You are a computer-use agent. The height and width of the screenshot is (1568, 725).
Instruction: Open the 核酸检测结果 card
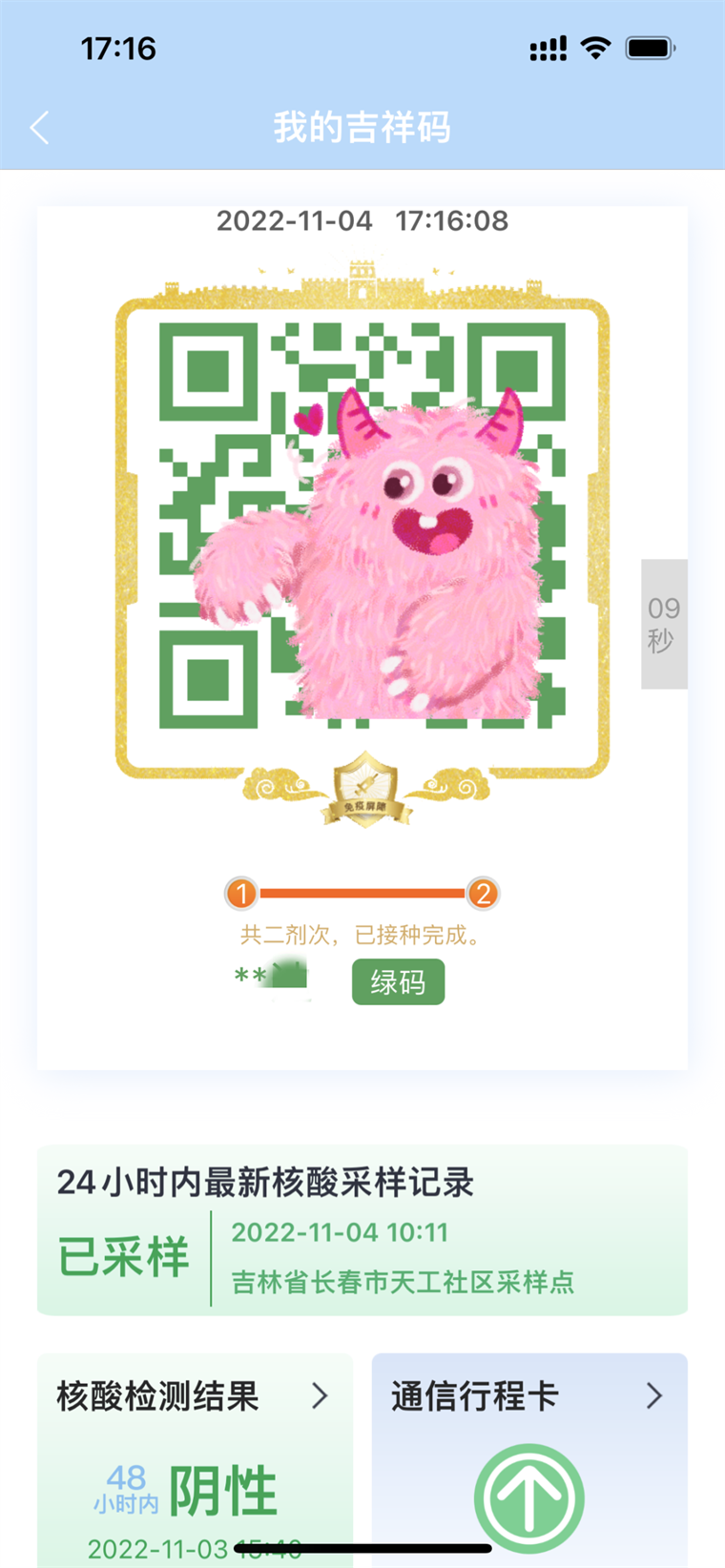(195, 1460)
